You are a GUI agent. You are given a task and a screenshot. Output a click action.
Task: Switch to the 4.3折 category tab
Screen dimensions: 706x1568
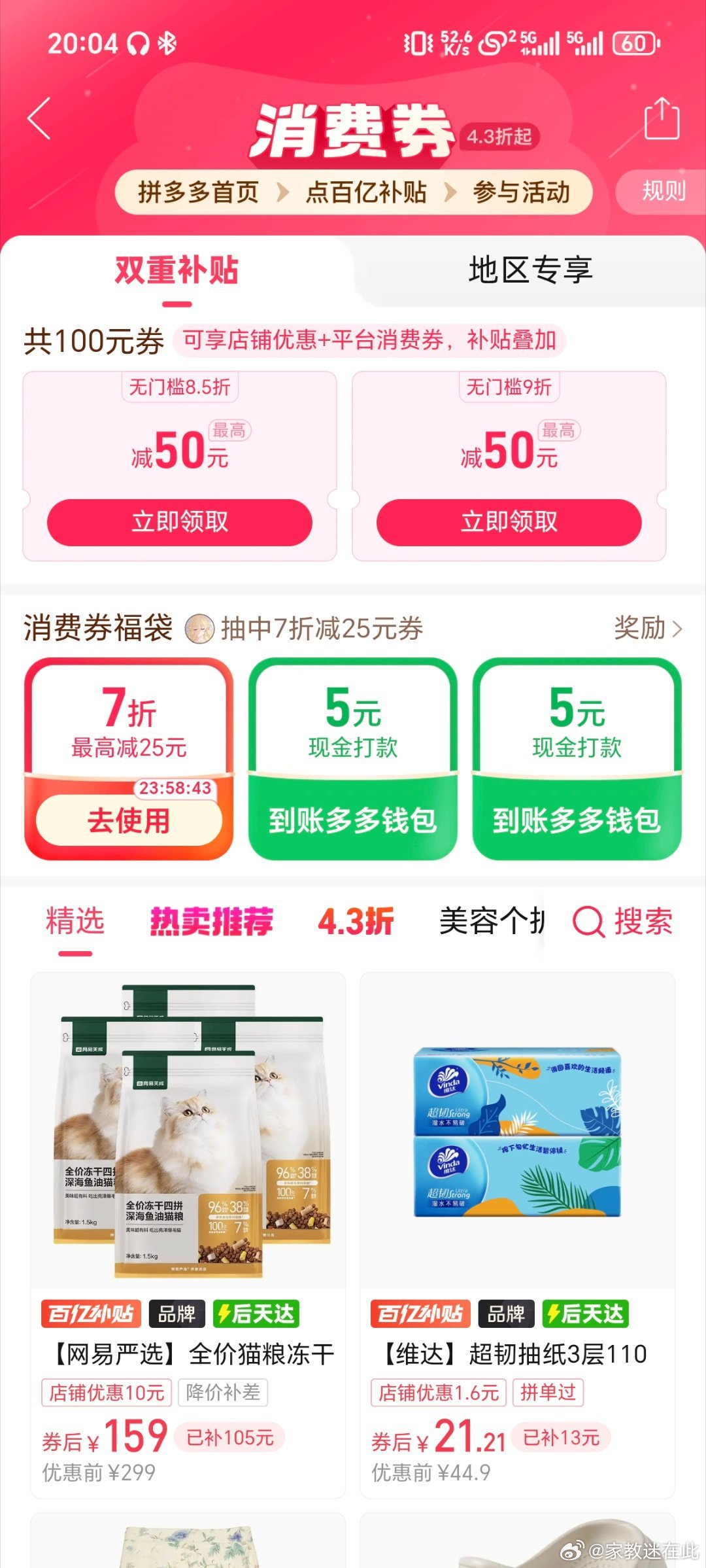click(x=356, y=922)
